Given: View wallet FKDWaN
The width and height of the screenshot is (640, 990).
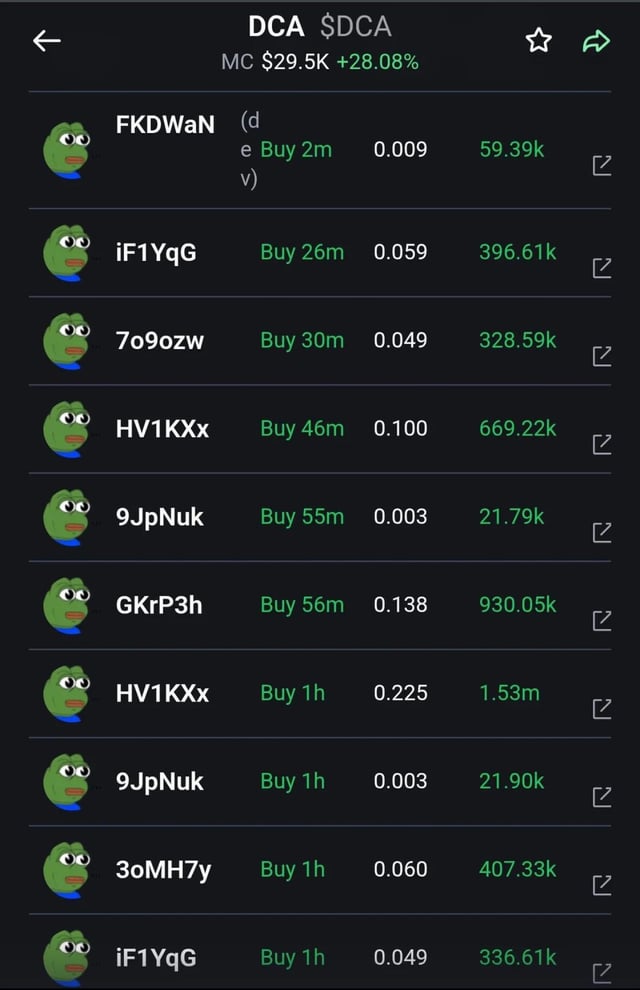Looking at the screenshot, I should pos(165,124).
